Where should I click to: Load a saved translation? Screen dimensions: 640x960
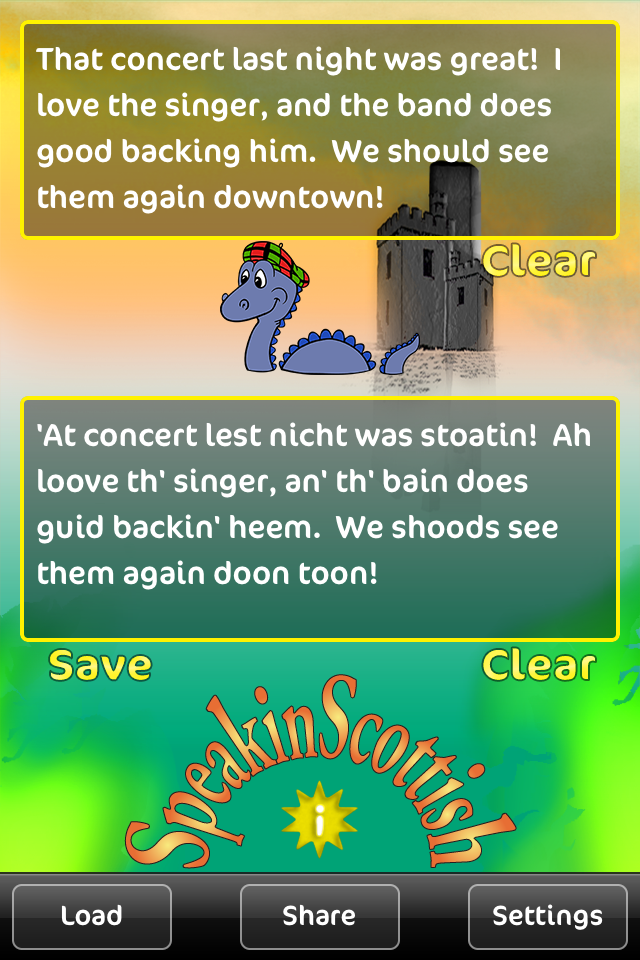click(92, 916)
